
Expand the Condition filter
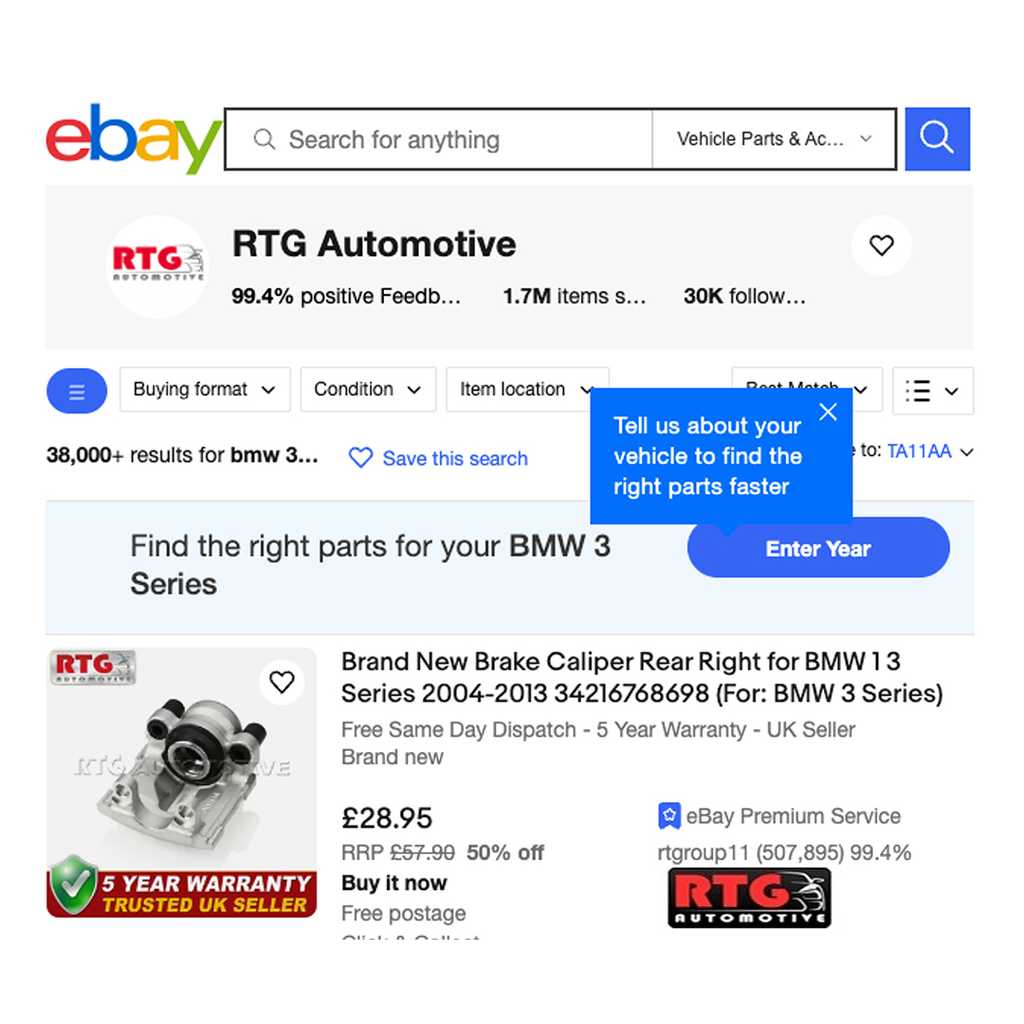(367, 390)
